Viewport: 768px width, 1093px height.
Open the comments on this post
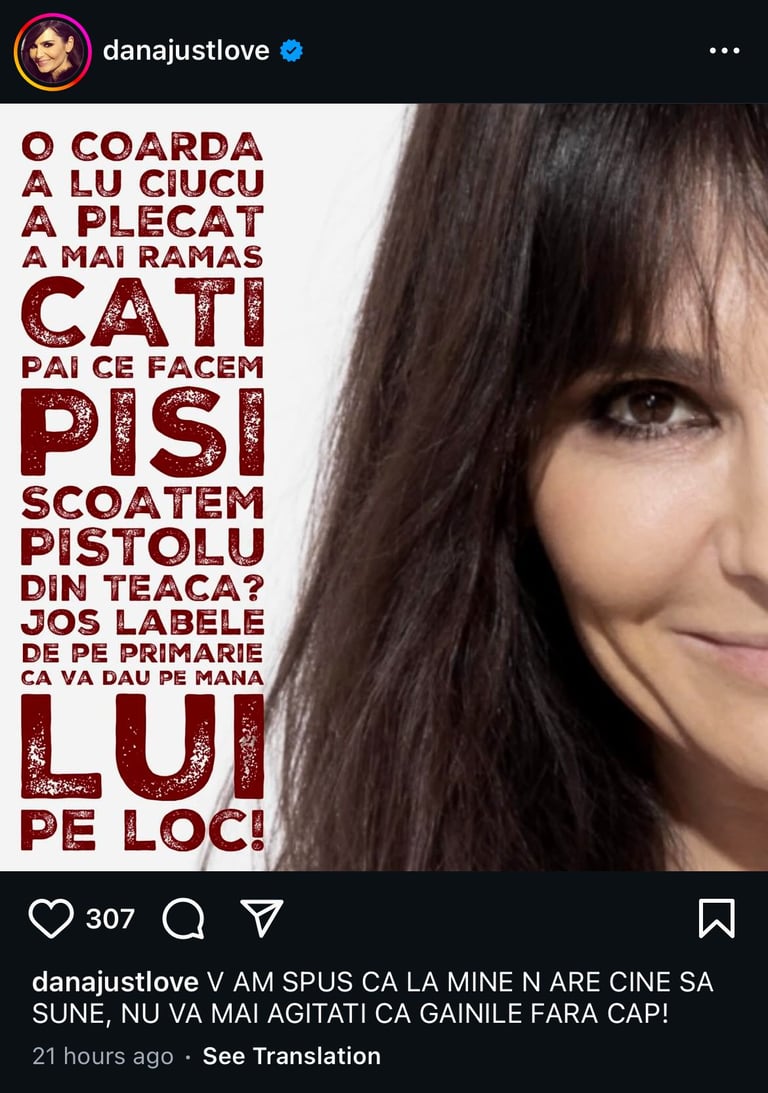click(183, 918)
